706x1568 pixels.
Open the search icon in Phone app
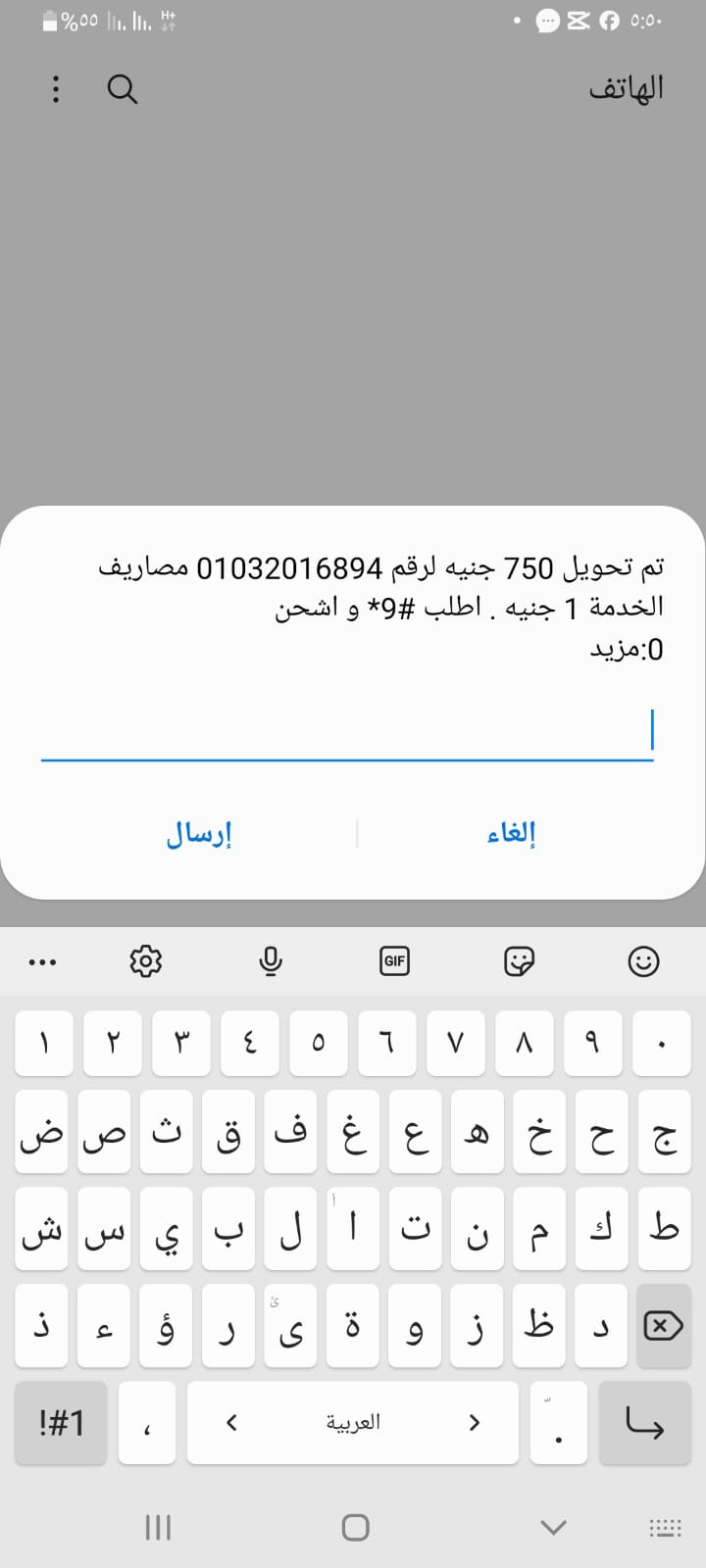[122, 89]
